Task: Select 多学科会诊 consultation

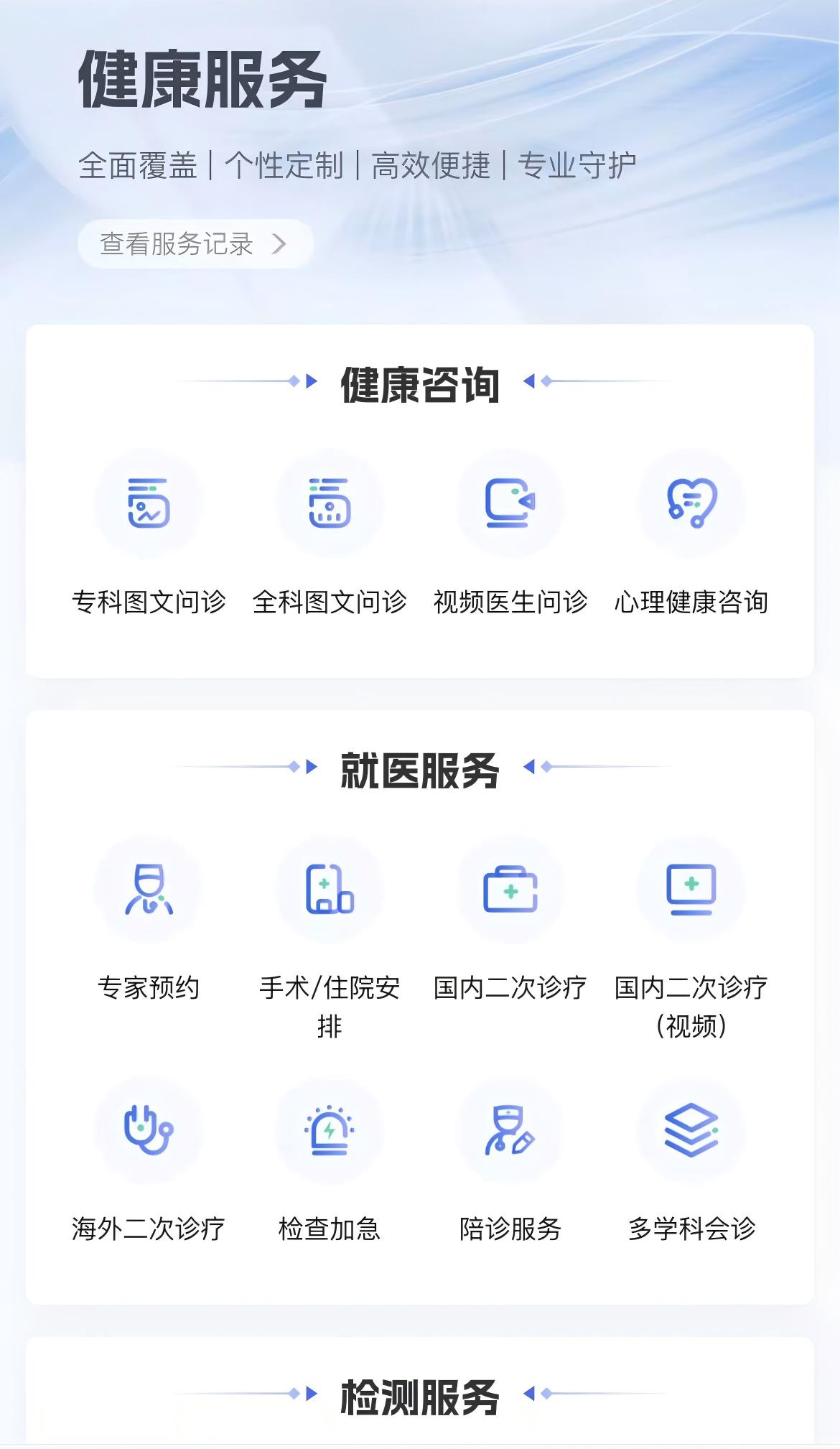Action: pos(691,1131)
